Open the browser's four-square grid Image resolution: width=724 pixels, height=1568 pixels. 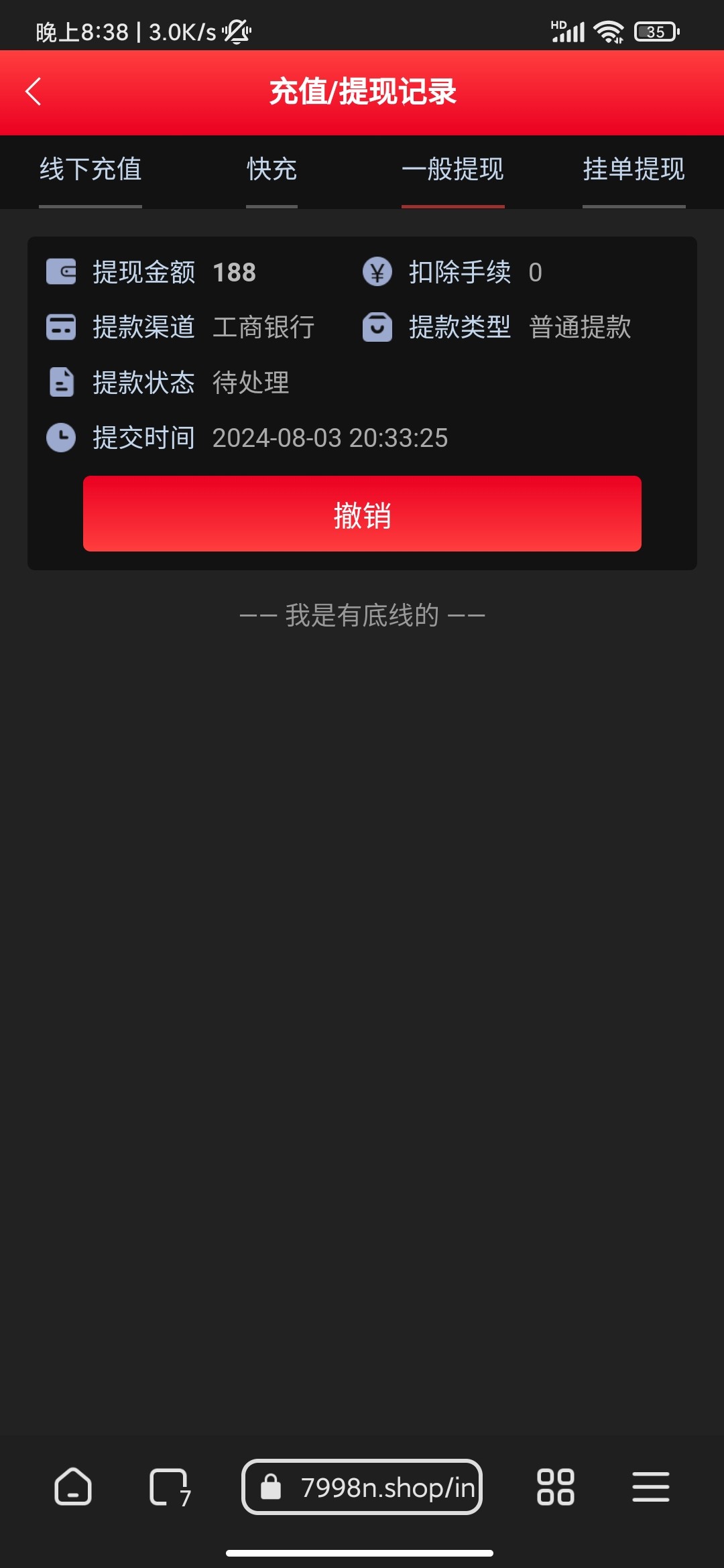pyautogui.click(x=555, y=1487)
